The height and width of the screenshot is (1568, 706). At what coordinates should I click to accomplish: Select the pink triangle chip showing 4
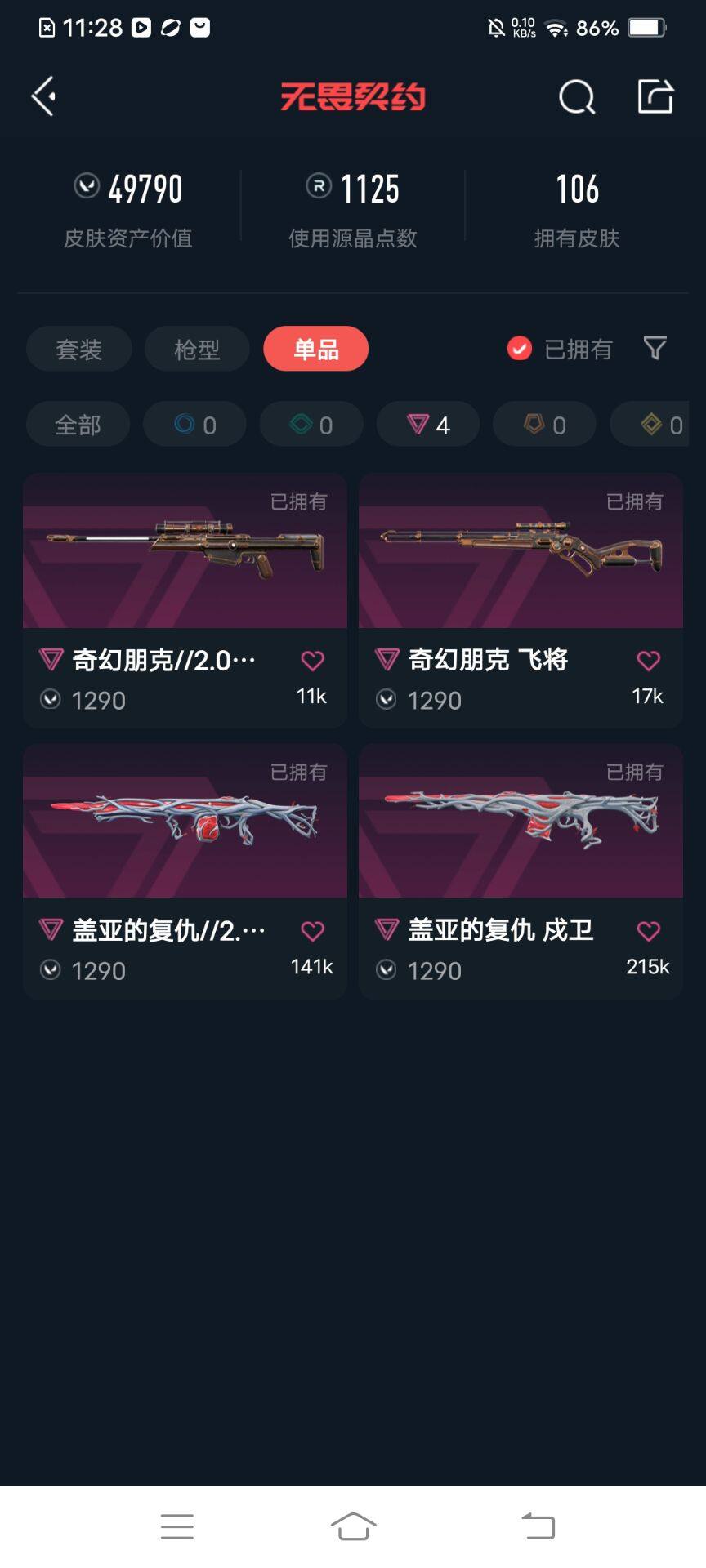pos(428,425)
